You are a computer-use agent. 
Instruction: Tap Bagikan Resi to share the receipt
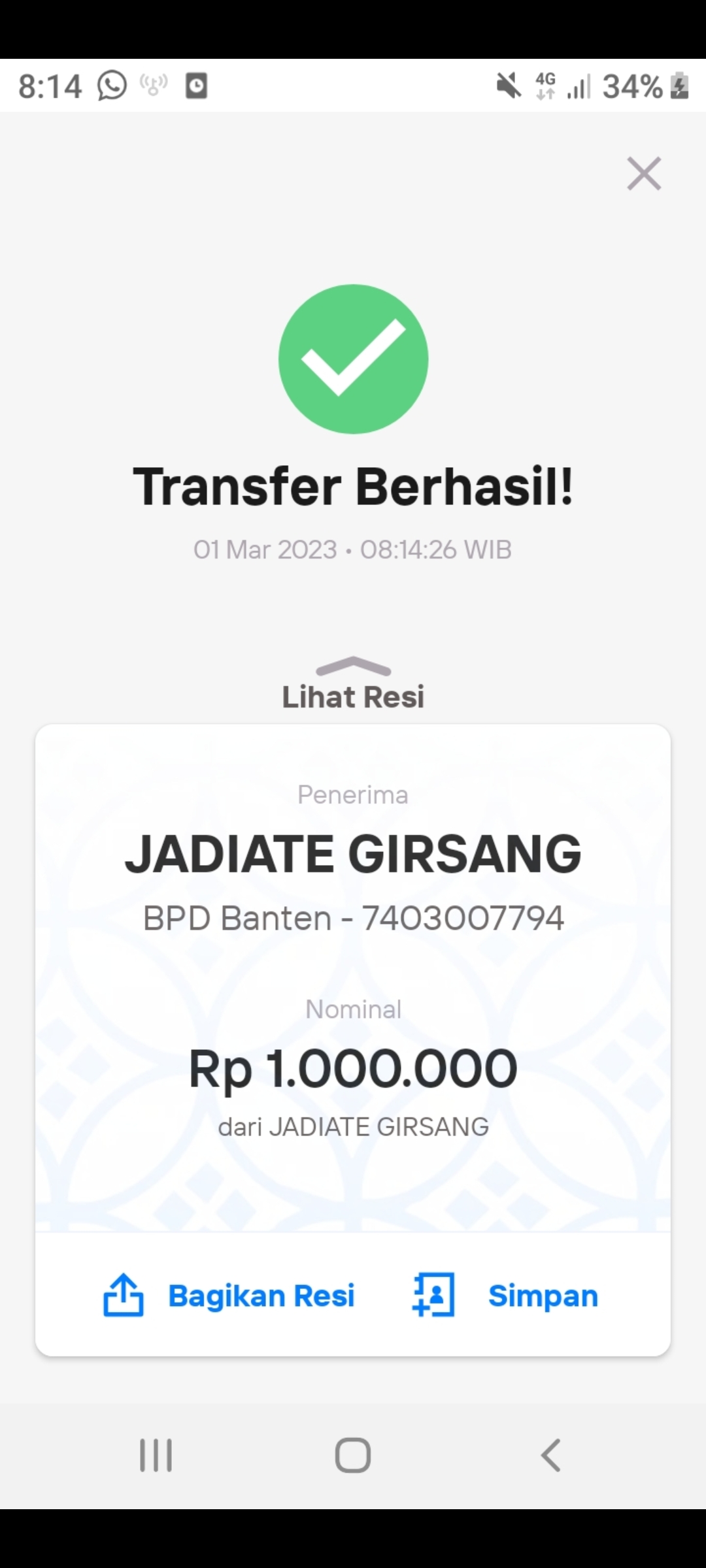click(x=261, y=1296)
